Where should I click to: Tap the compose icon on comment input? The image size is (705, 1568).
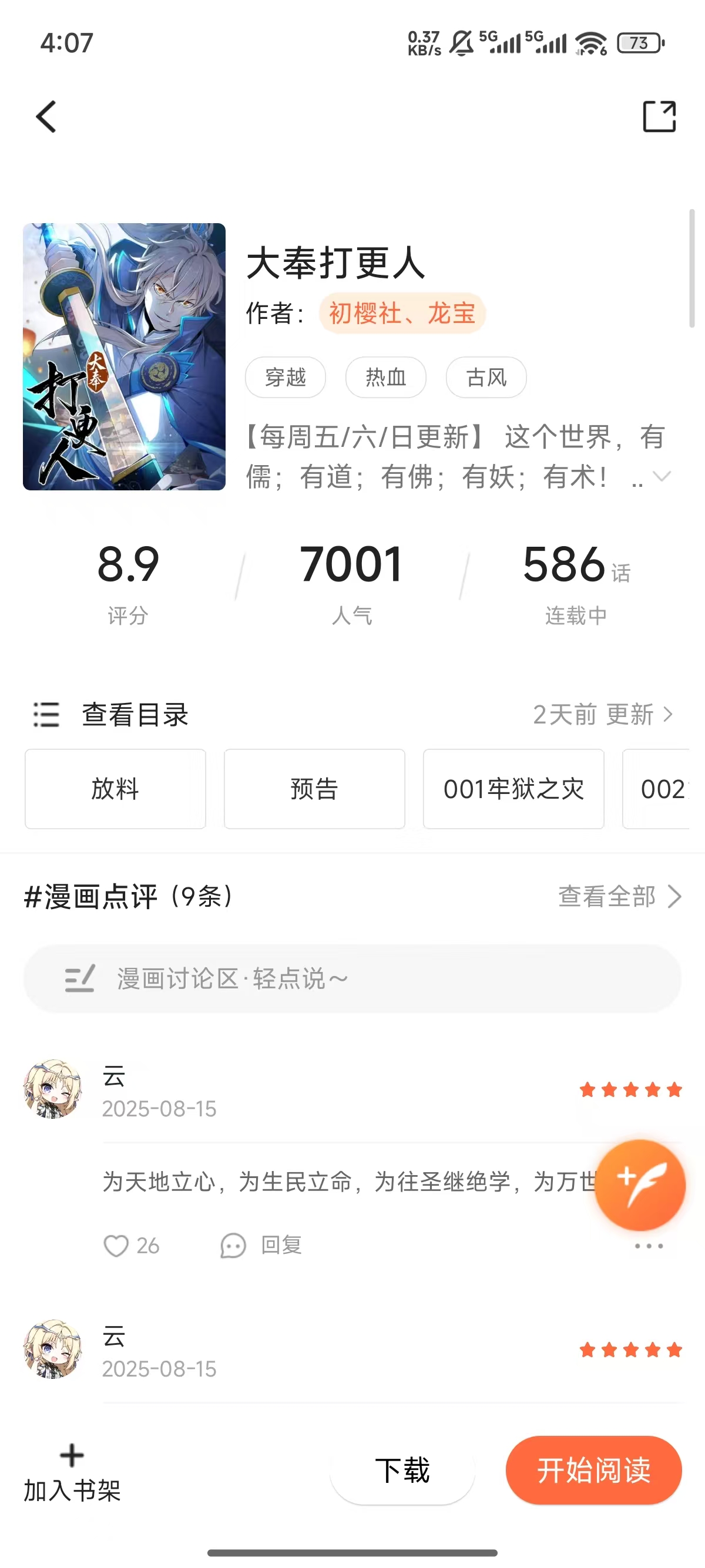pyautogui.click(x=79, y=978)
